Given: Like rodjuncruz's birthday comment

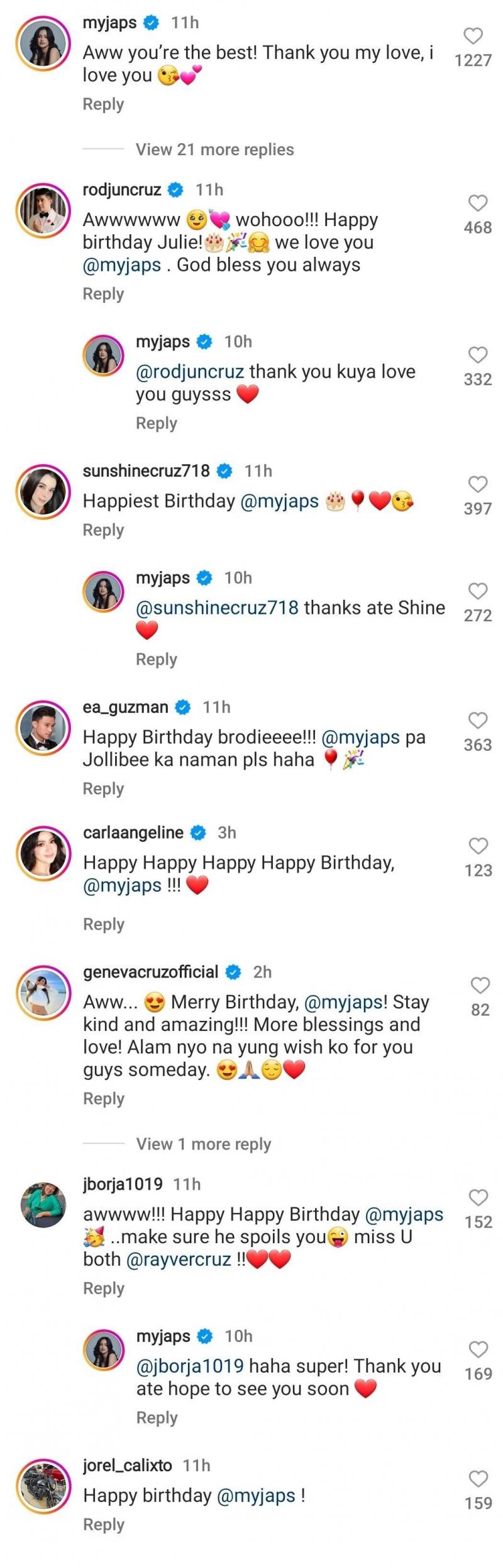Looking at the screenshot, I should coord(478,203).
